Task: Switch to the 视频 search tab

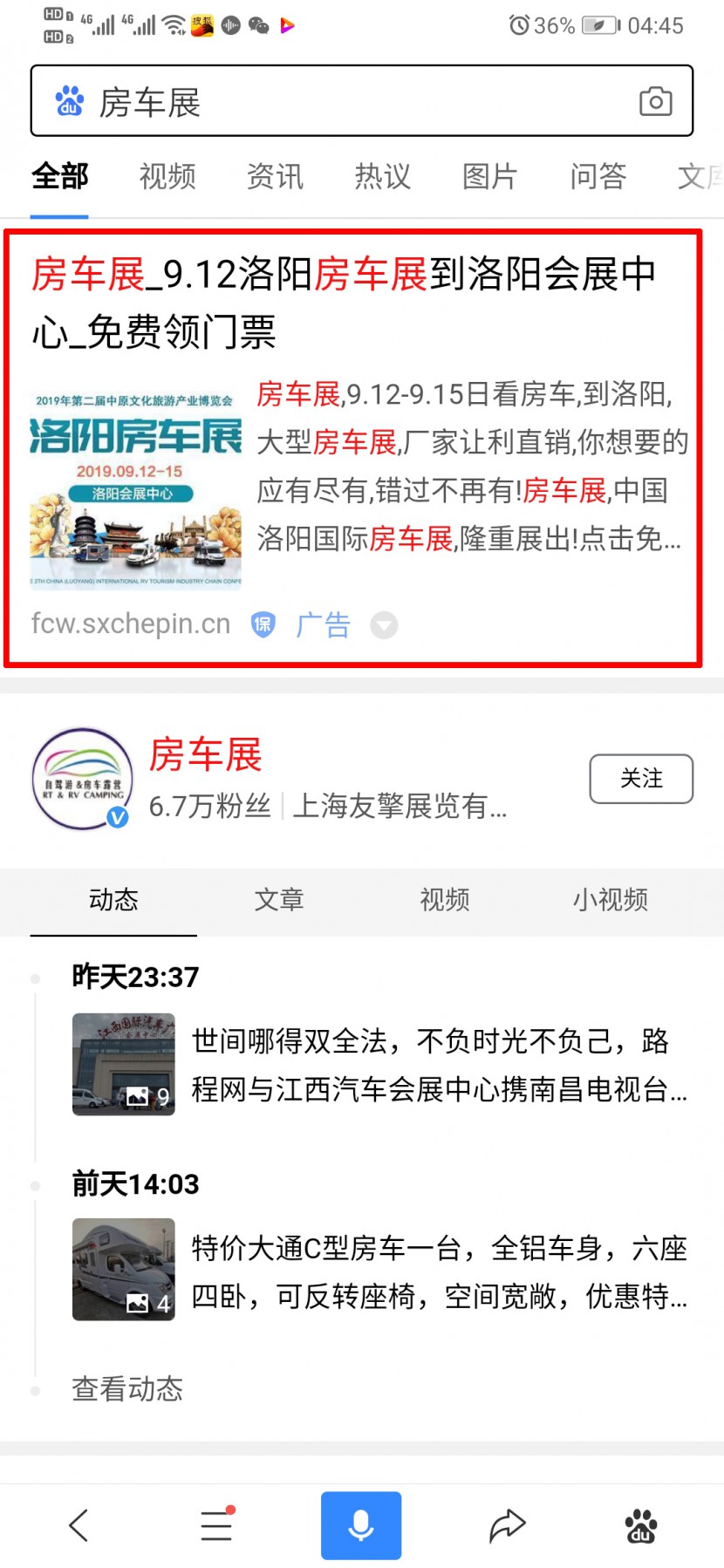Action: click(x=167, y=177)
